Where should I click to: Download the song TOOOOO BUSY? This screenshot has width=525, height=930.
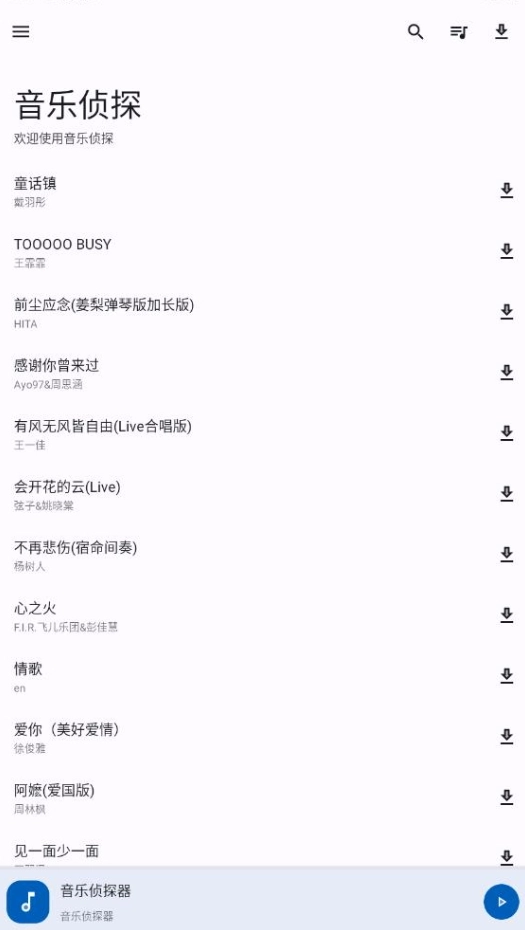point(507,251)
